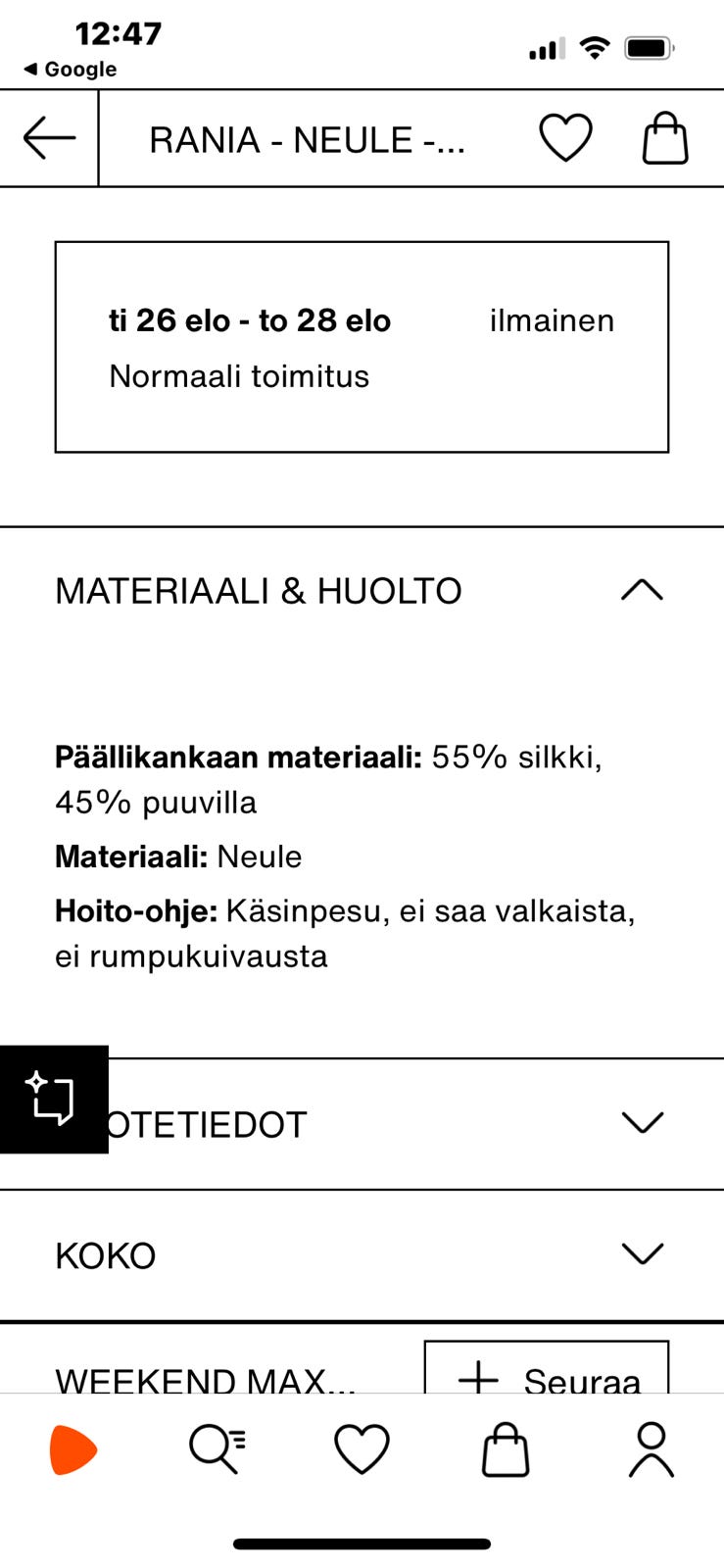Collapse the MATERIAALI & HUOLTO section
Image resolution: width=724 pixels, height=1568 pixels.
pyautogui.click(x=642, y=589)
